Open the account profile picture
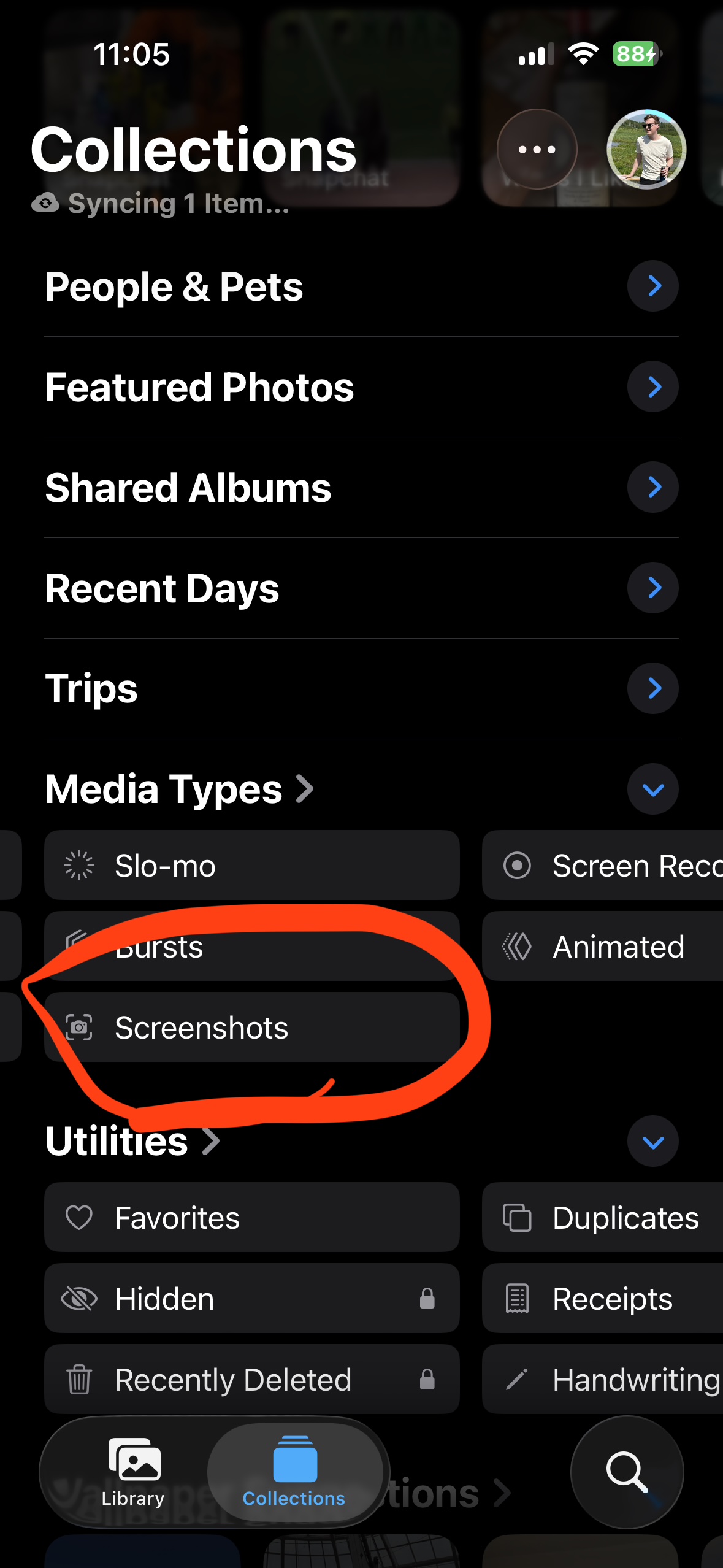 pos(646,149)
